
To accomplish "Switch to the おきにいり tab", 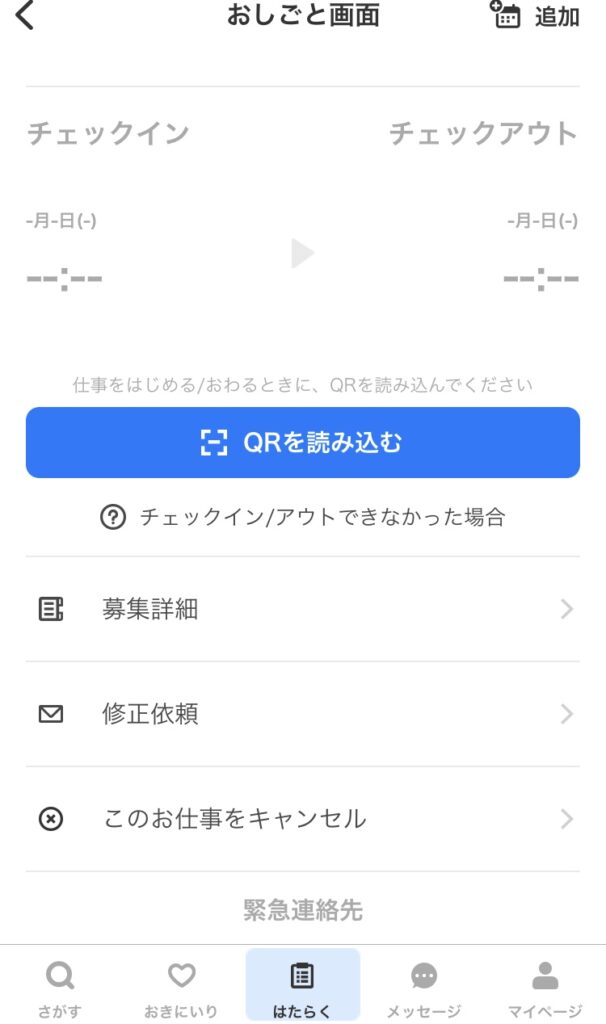I will pyautogui.click(x=181, y=989).
